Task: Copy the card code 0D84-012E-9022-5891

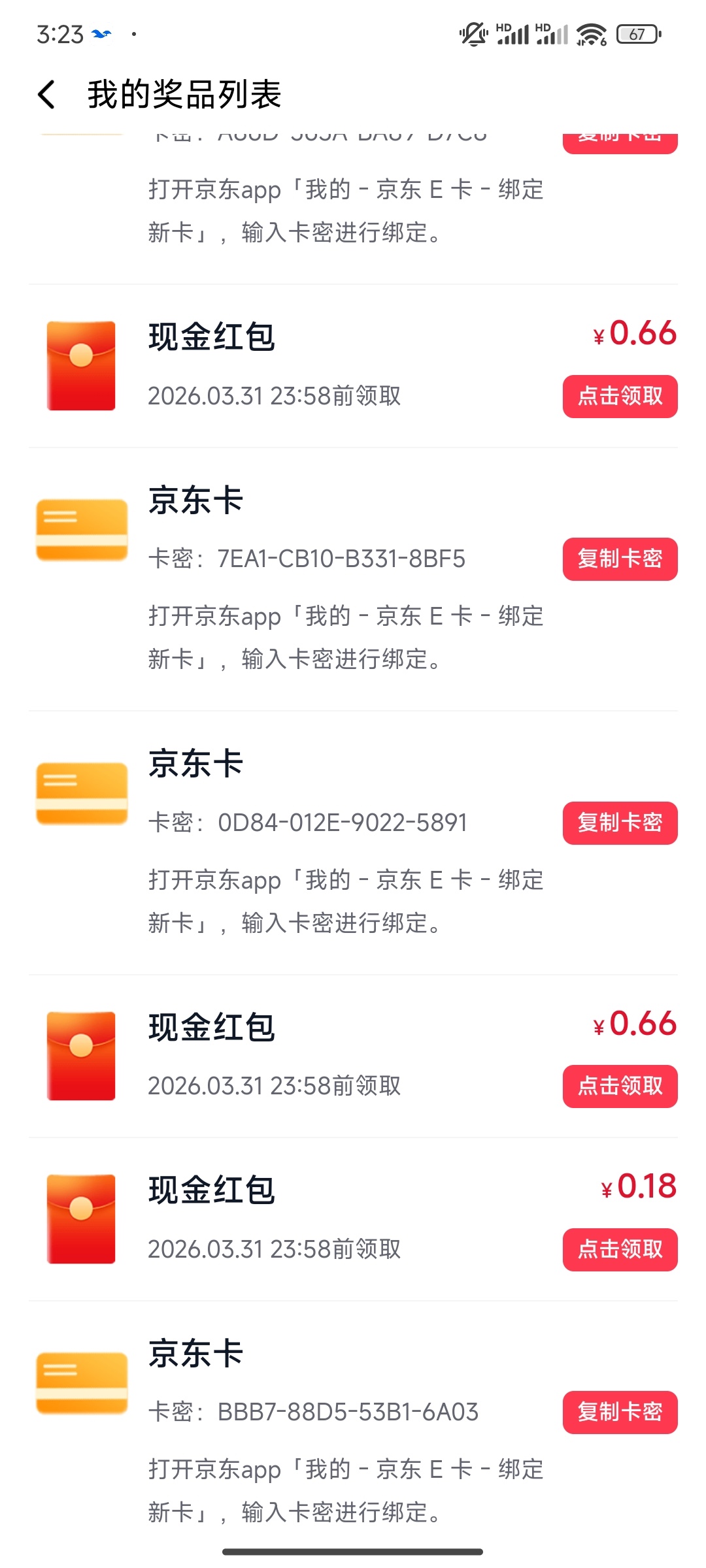Action: click(x=620, y=823)
